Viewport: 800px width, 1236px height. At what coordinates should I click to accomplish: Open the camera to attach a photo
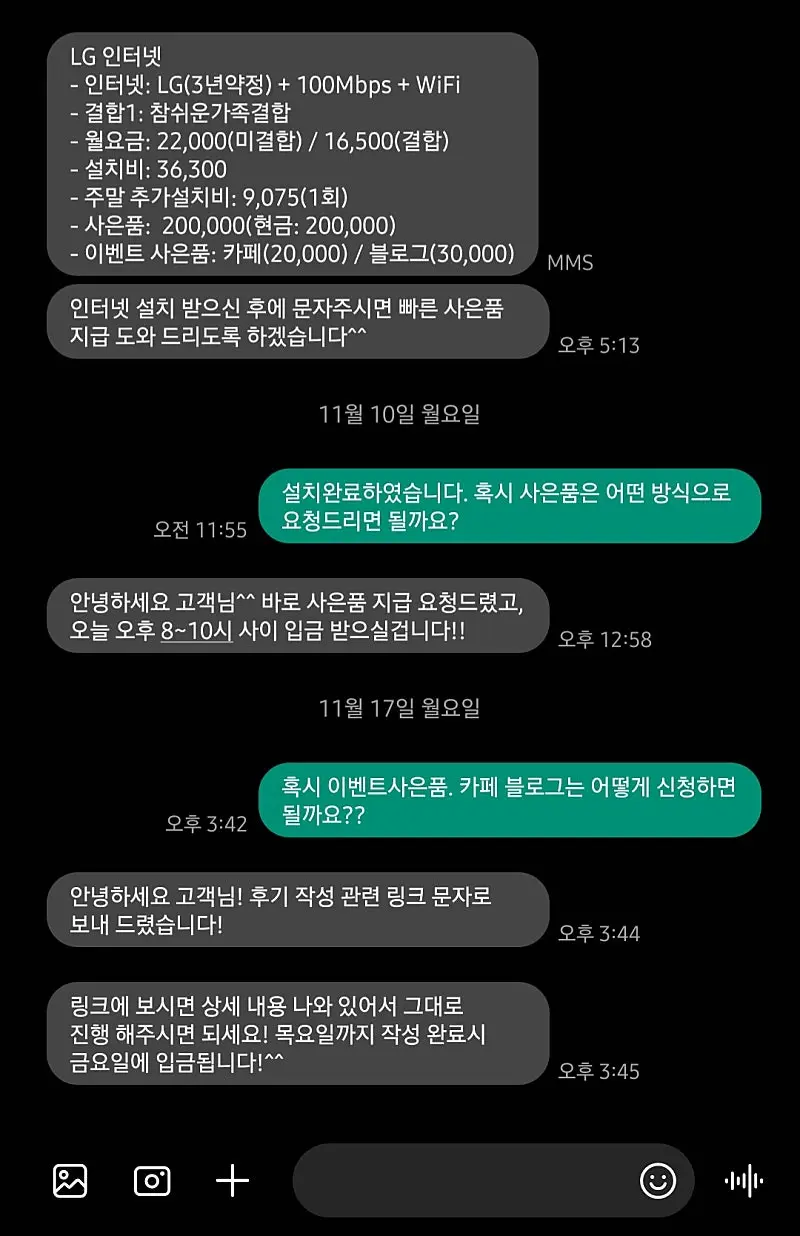tap(151, 1181)
